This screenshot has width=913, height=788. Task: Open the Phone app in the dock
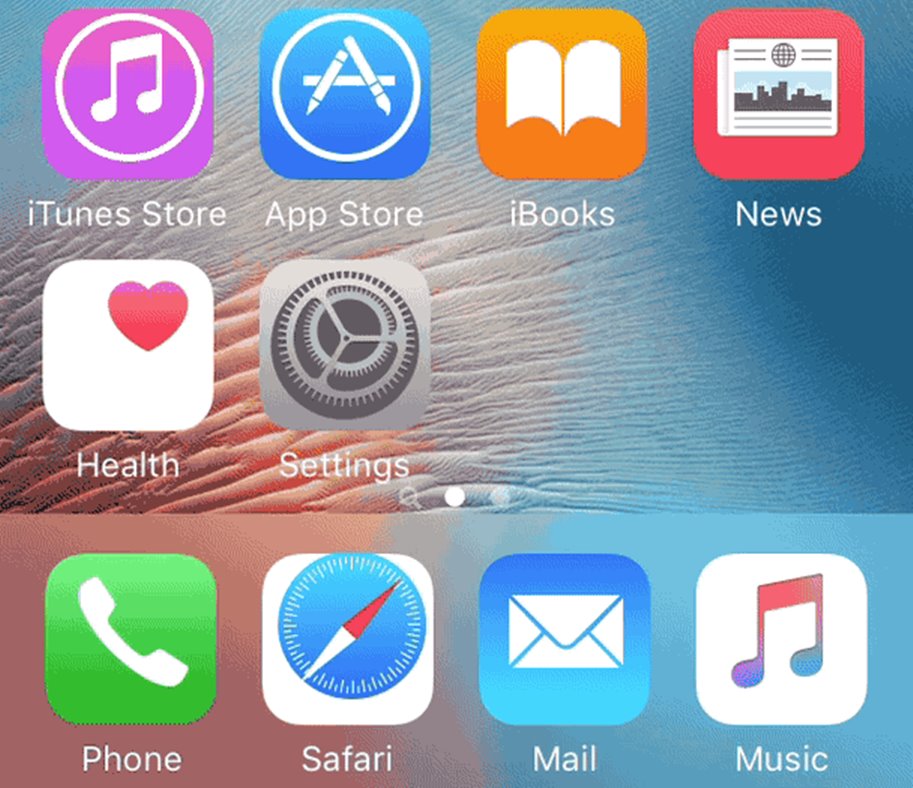click(x=130, y=640)
